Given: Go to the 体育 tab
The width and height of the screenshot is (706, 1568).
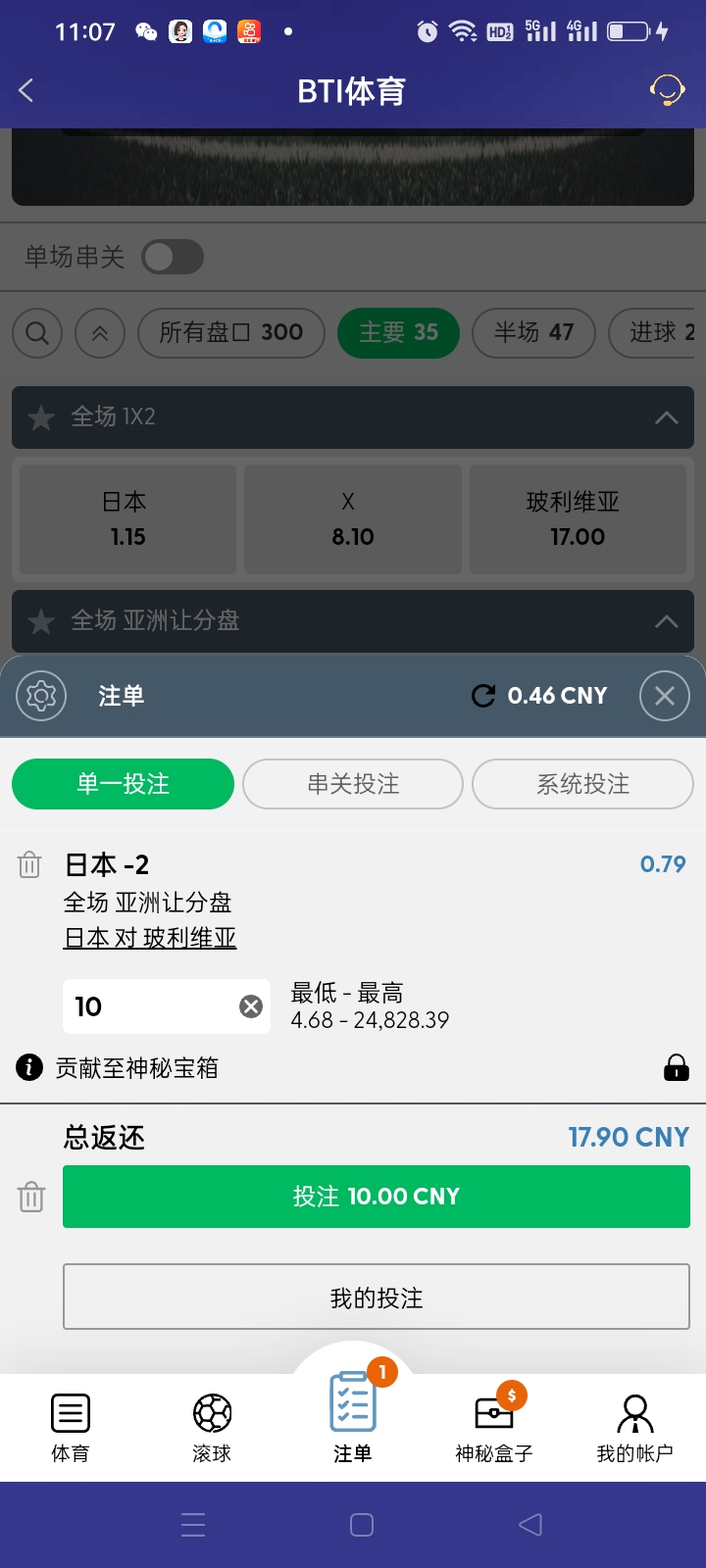Looking at the screenshot, I should pos(71,1427).
